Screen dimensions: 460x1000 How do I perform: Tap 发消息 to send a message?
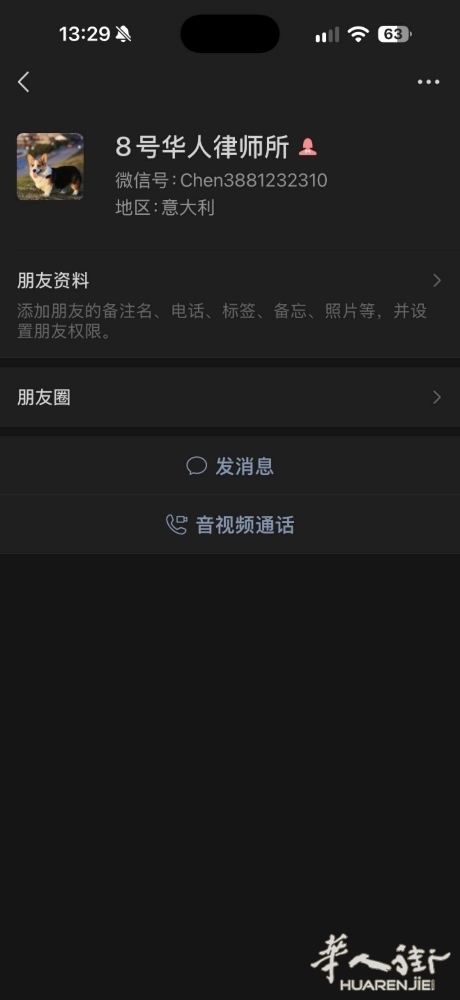(x=230, y=466)
